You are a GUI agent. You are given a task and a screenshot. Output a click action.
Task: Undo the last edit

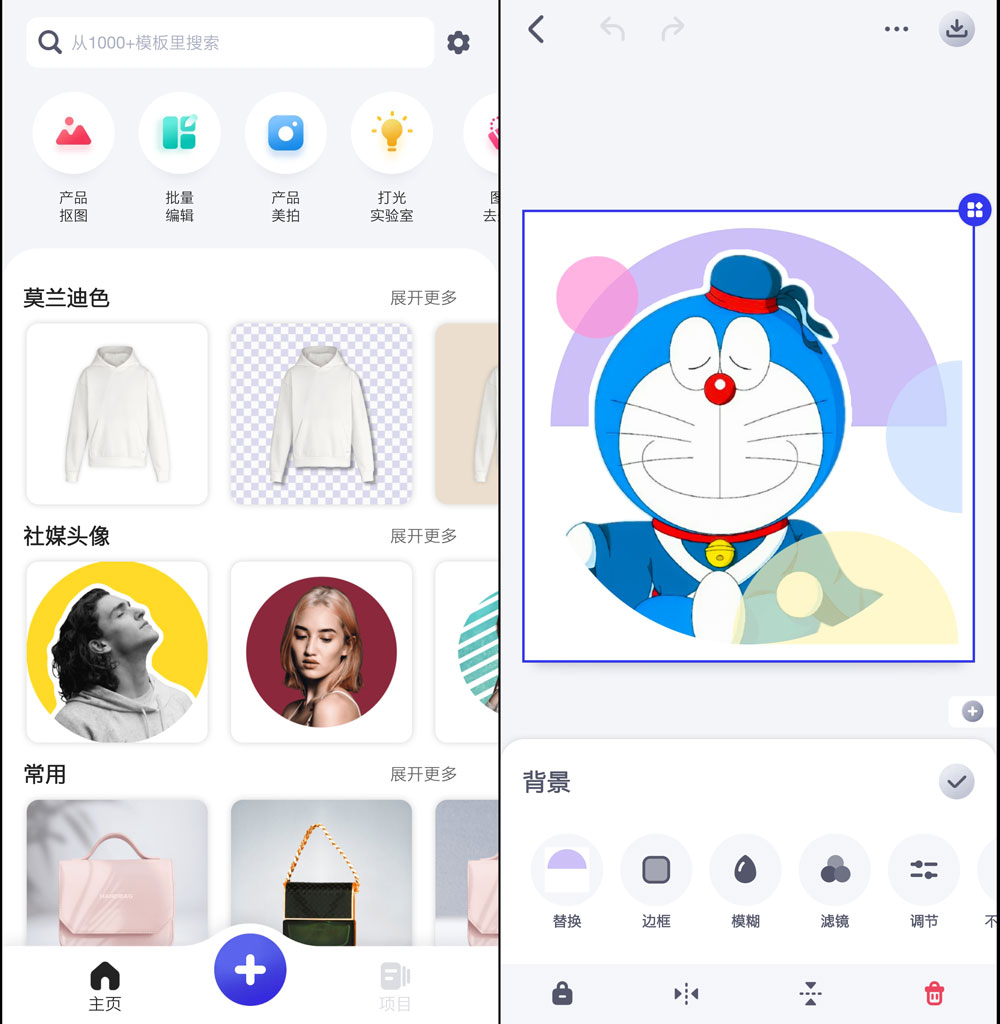tap(612, 29)
